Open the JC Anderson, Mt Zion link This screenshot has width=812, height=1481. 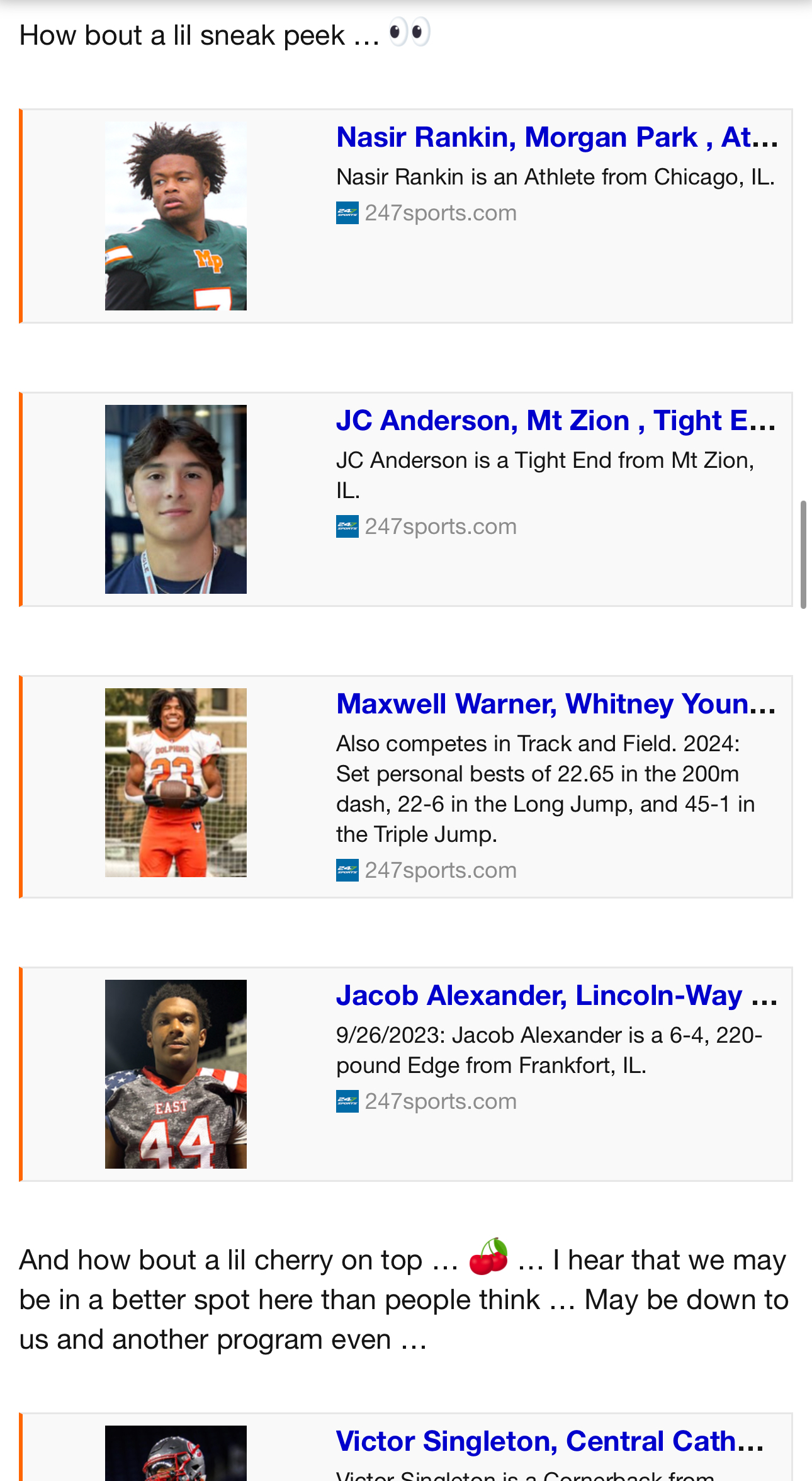555,421
